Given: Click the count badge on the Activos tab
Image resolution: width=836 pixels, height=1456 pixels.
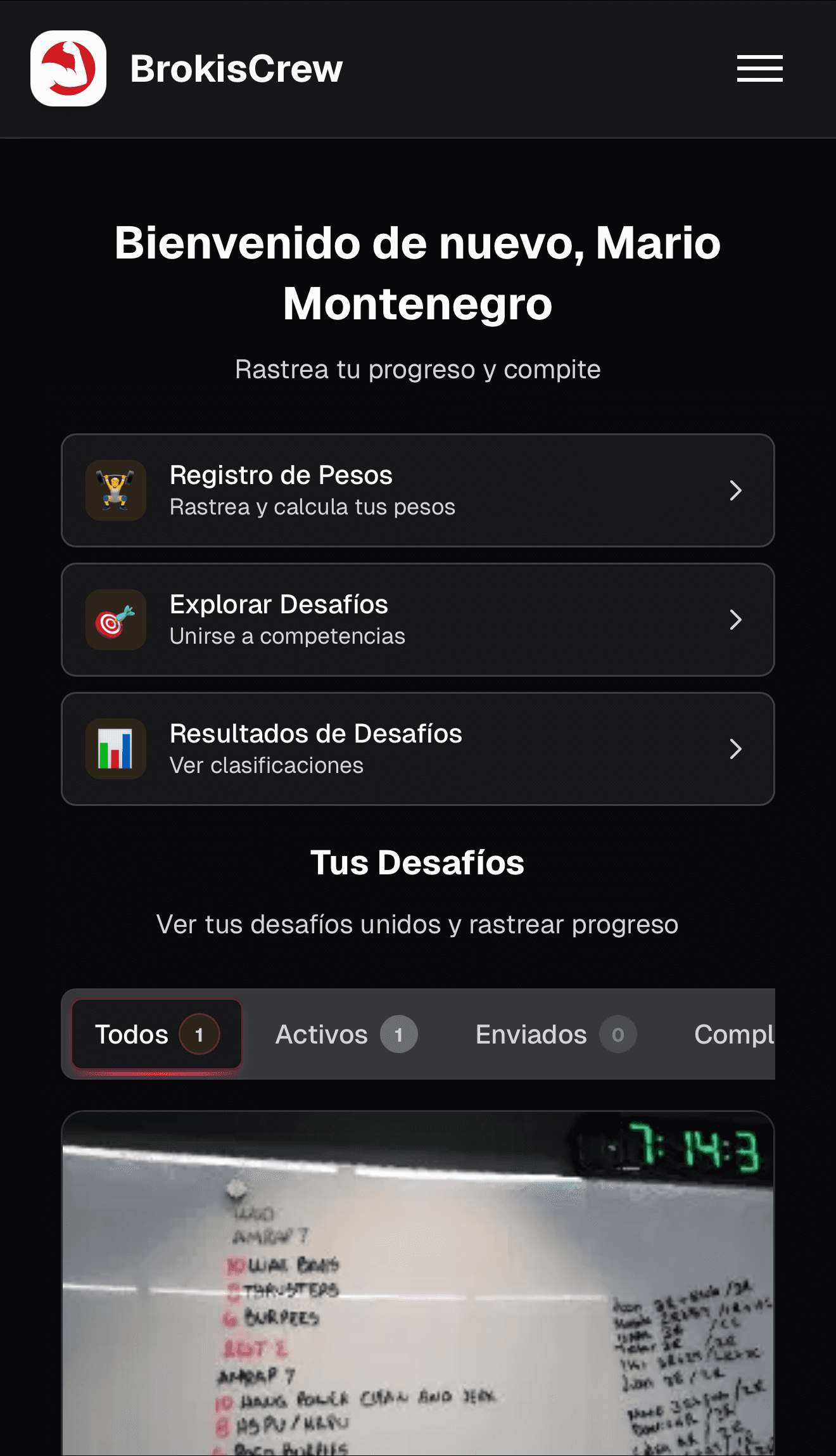Looking at the screenshot, I should (398, 1033).
